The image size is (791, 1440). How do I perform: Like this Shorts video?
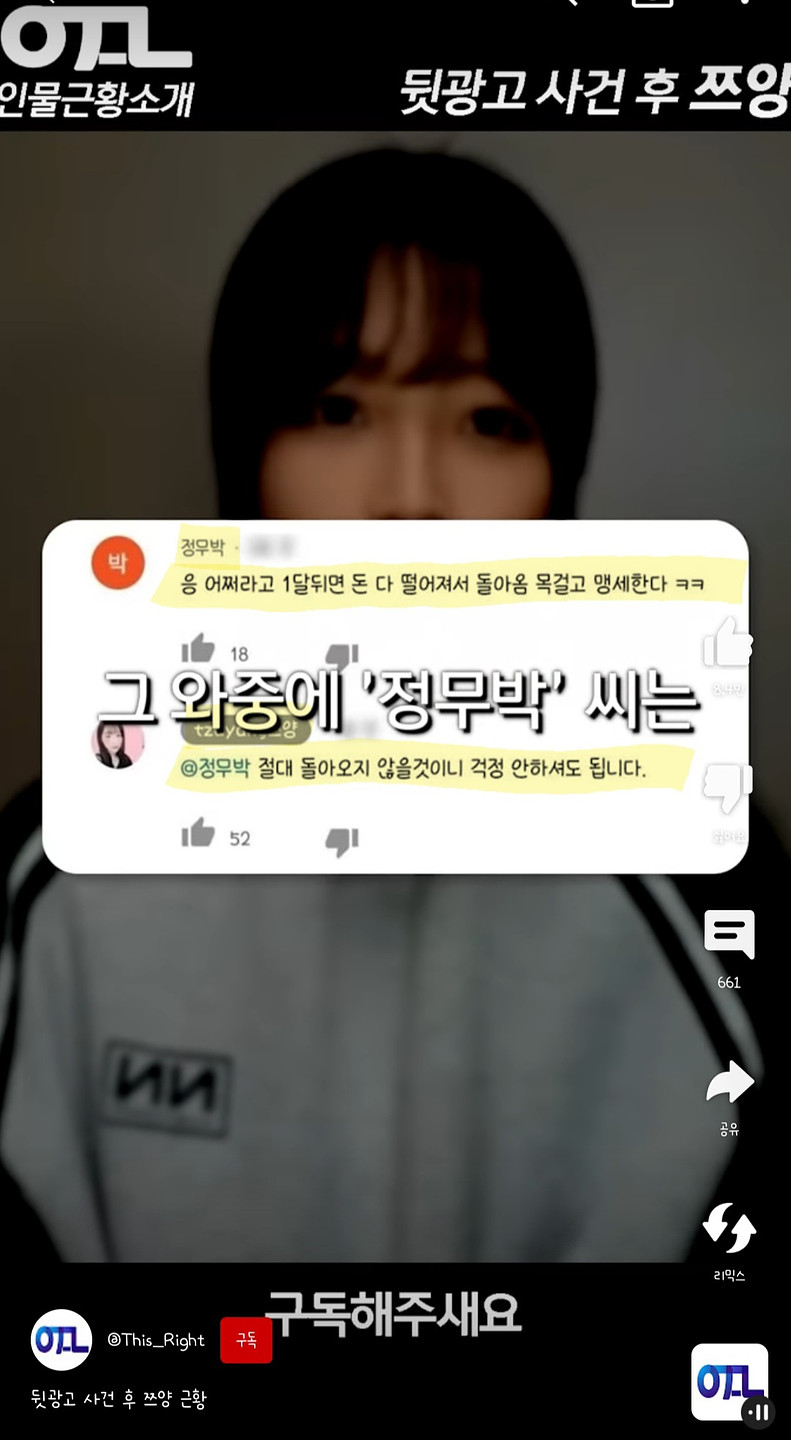[x=728, y=644]
